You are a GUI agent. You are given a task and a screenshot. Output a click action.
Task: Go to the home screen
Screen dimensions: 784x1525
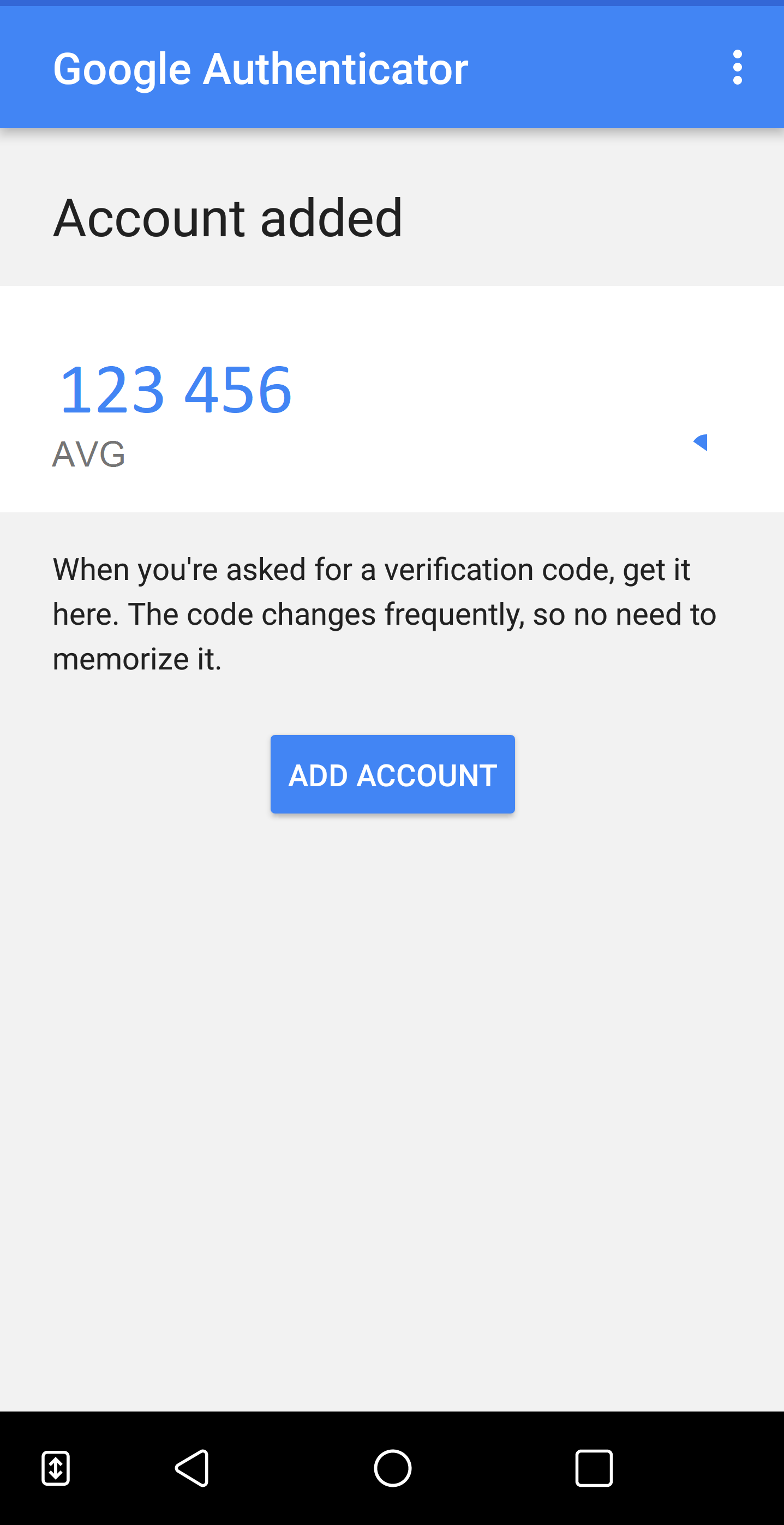393,1468
